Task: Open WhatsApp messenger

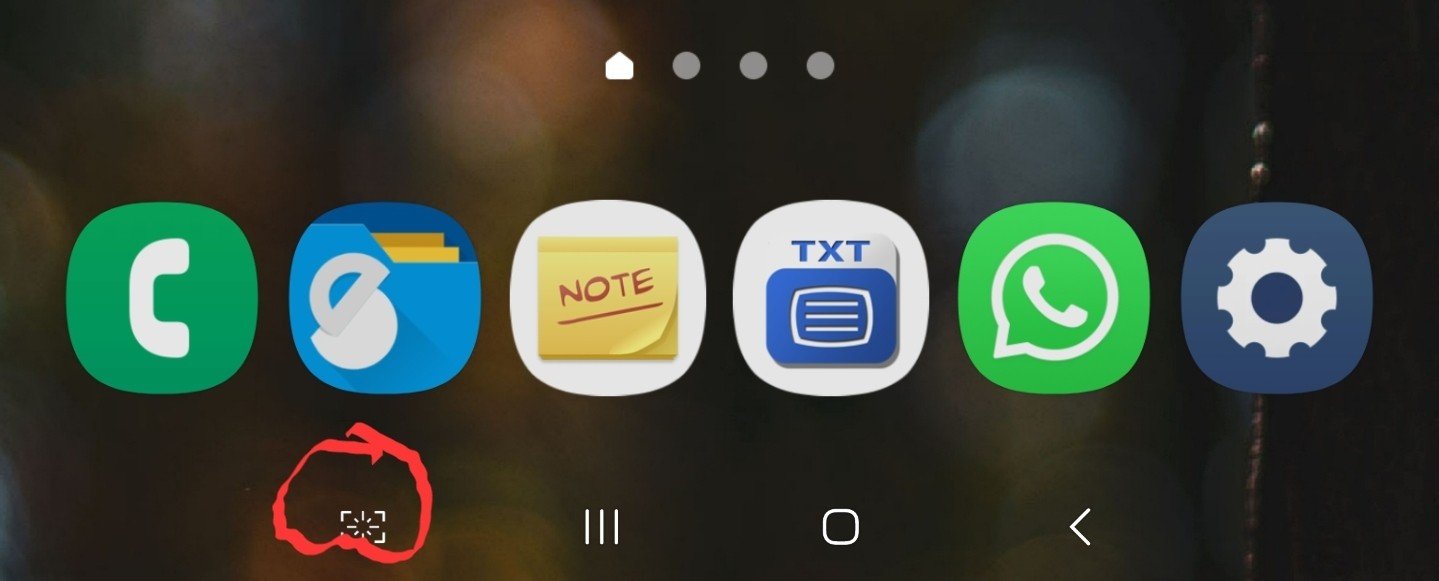Action: pos(1054,298)
